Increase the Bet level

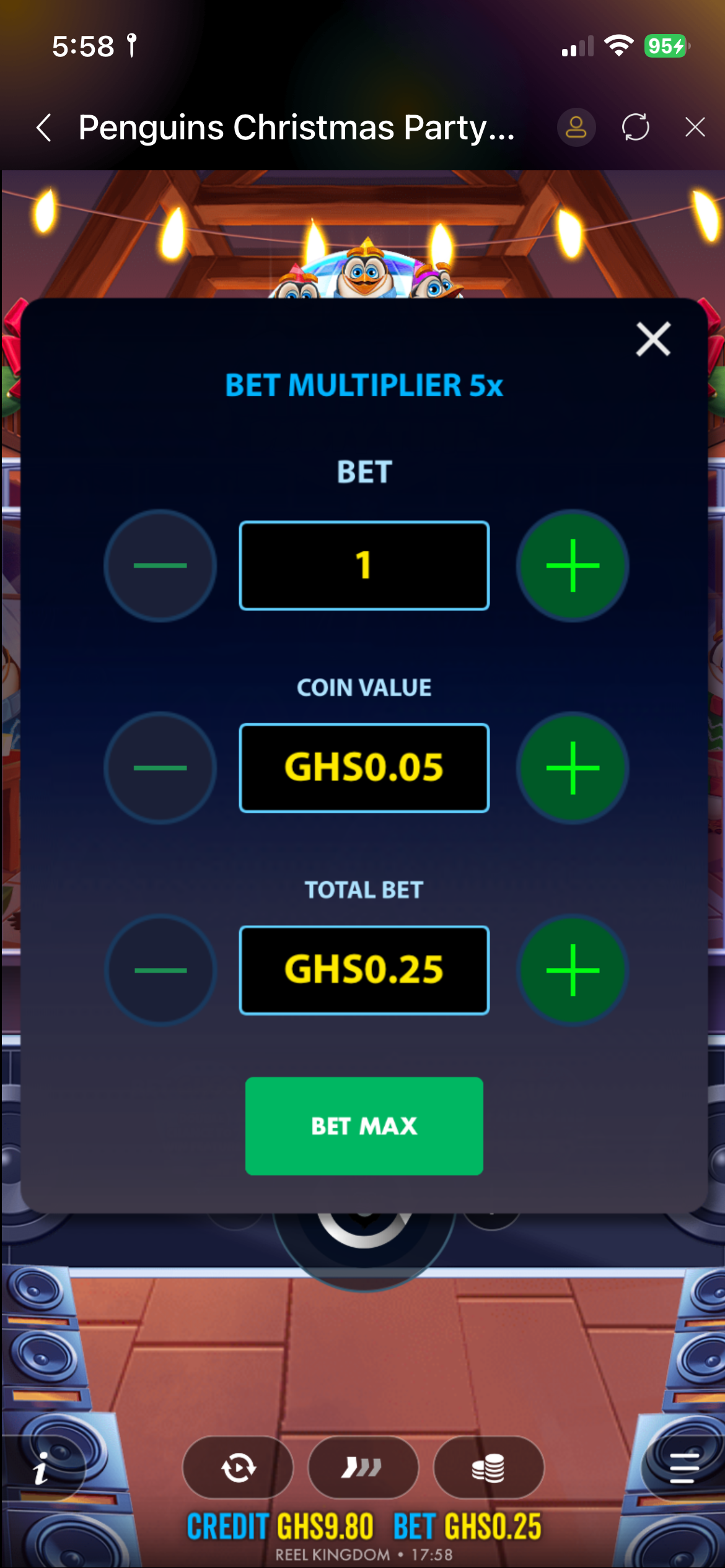[x=573, y=566]
